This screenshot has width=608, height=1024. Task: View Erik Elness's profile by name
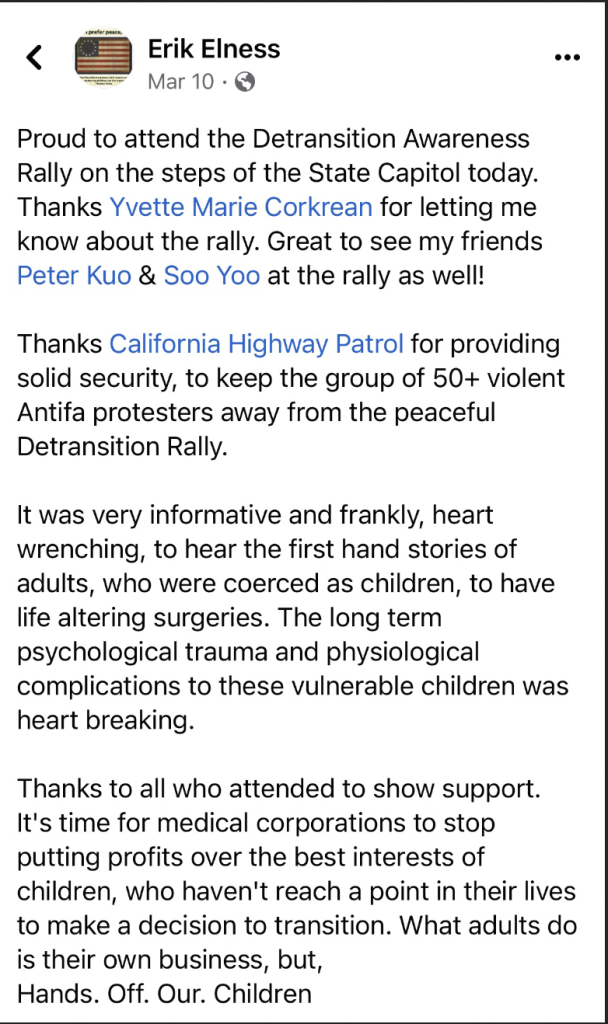pos(214,48)
